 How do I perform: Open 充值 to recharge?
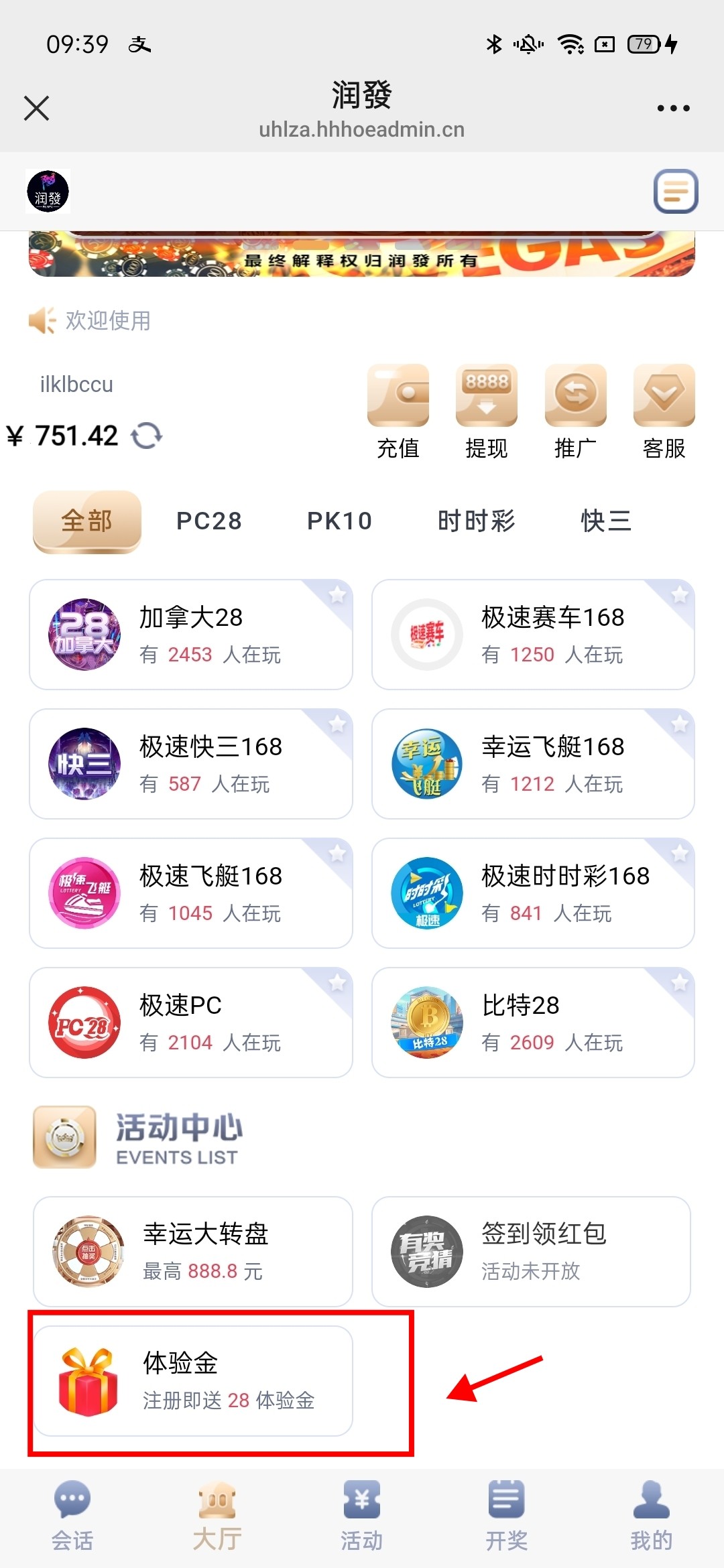[x=398, y=411]
